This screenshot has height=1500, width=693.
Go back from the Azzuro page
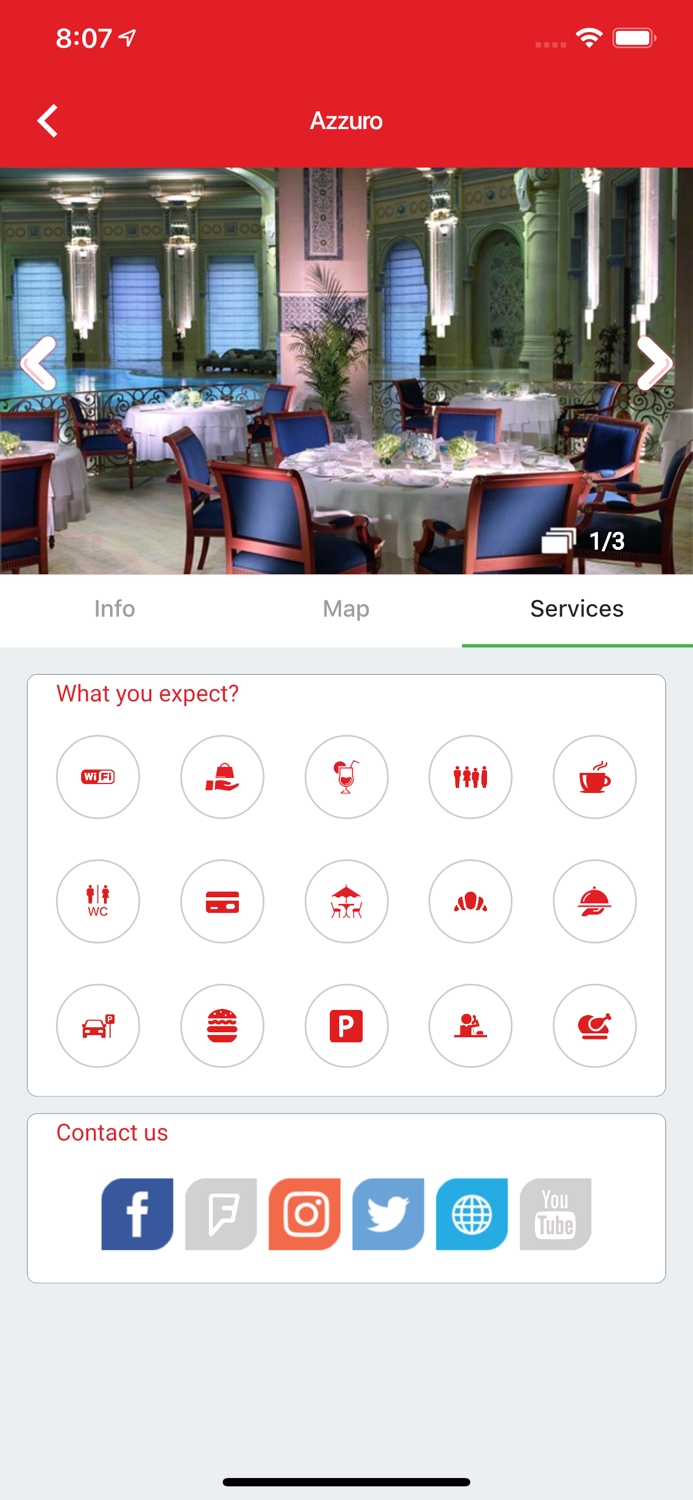[47, 121]
